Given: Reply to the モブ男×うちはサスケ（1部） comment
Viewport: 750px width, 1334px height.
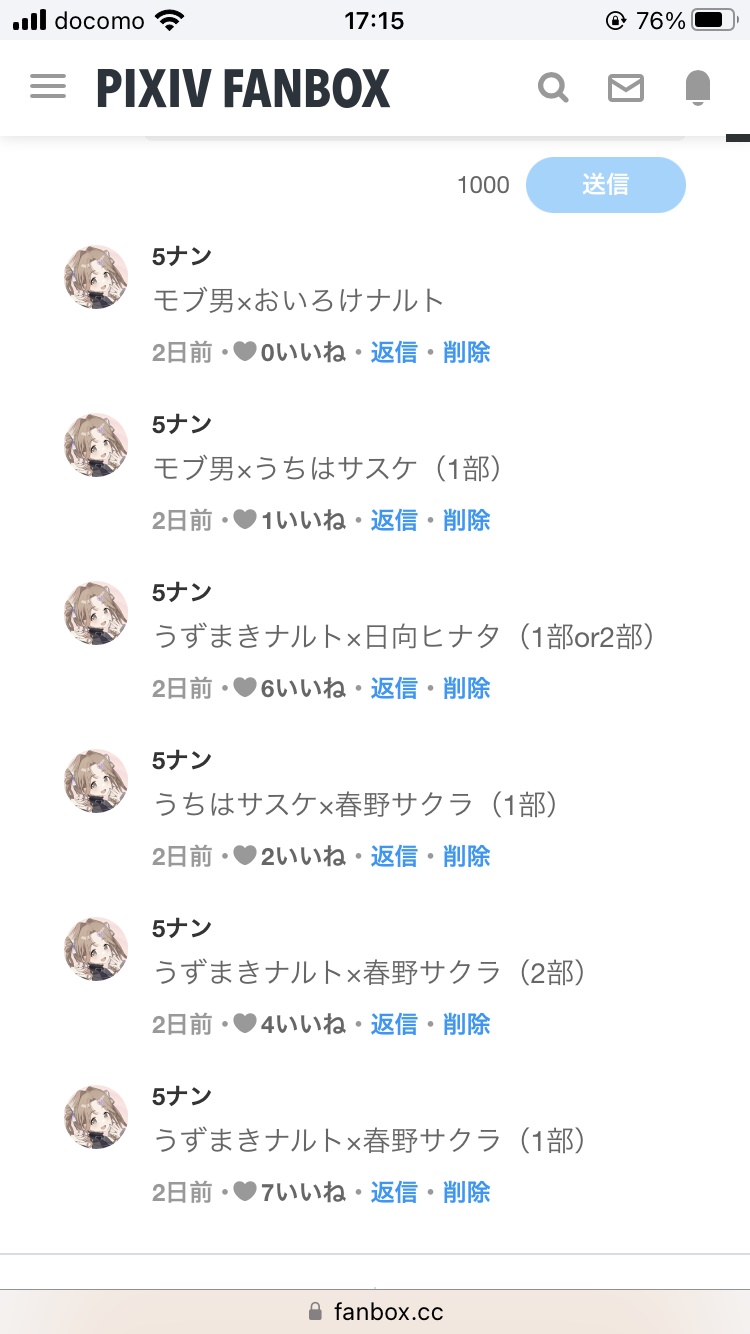Looking at the screenshot, I should [394, 520].
